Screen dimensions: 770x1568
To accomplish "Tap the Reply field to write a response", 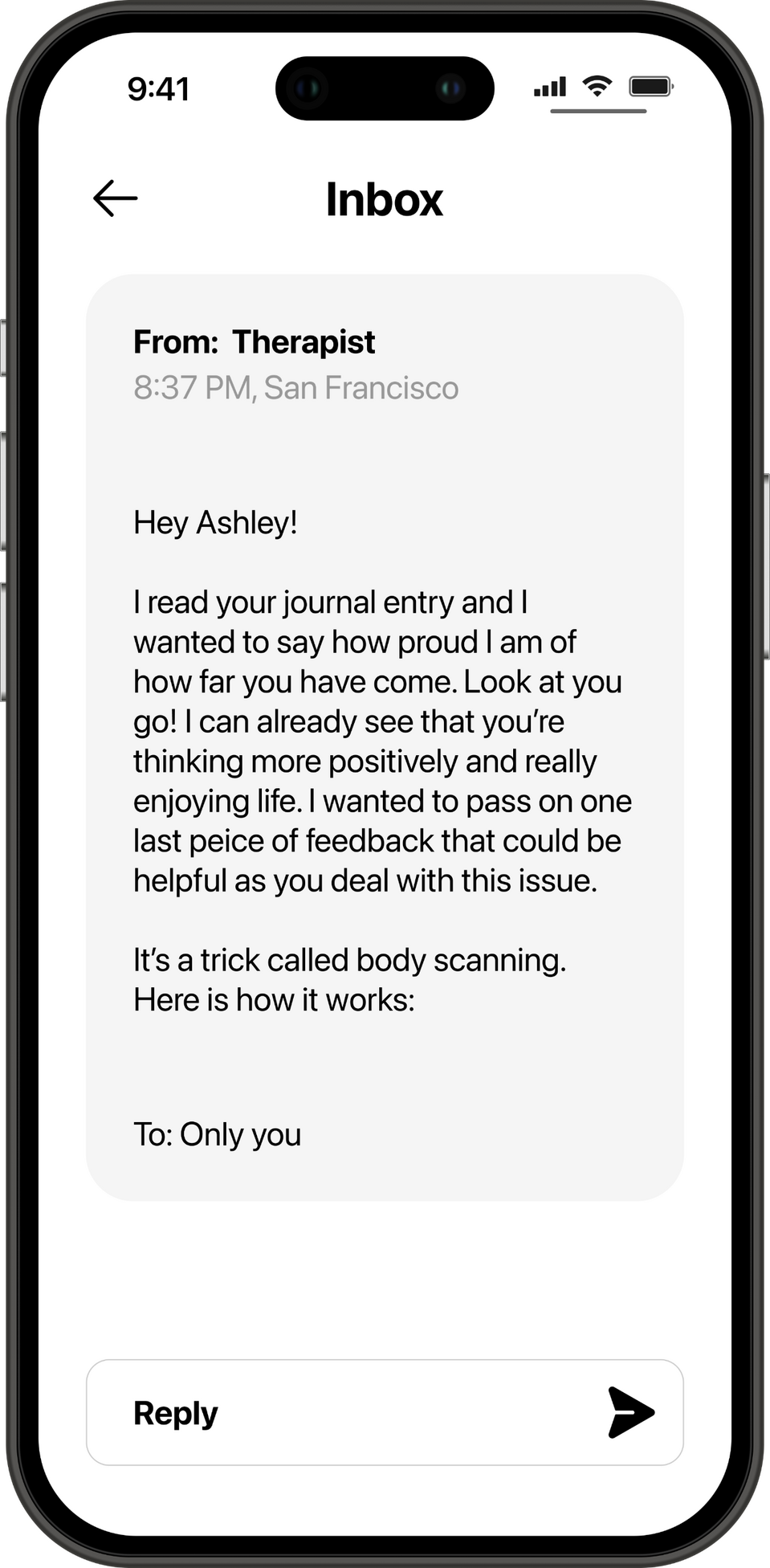I will click(345, 1412).
